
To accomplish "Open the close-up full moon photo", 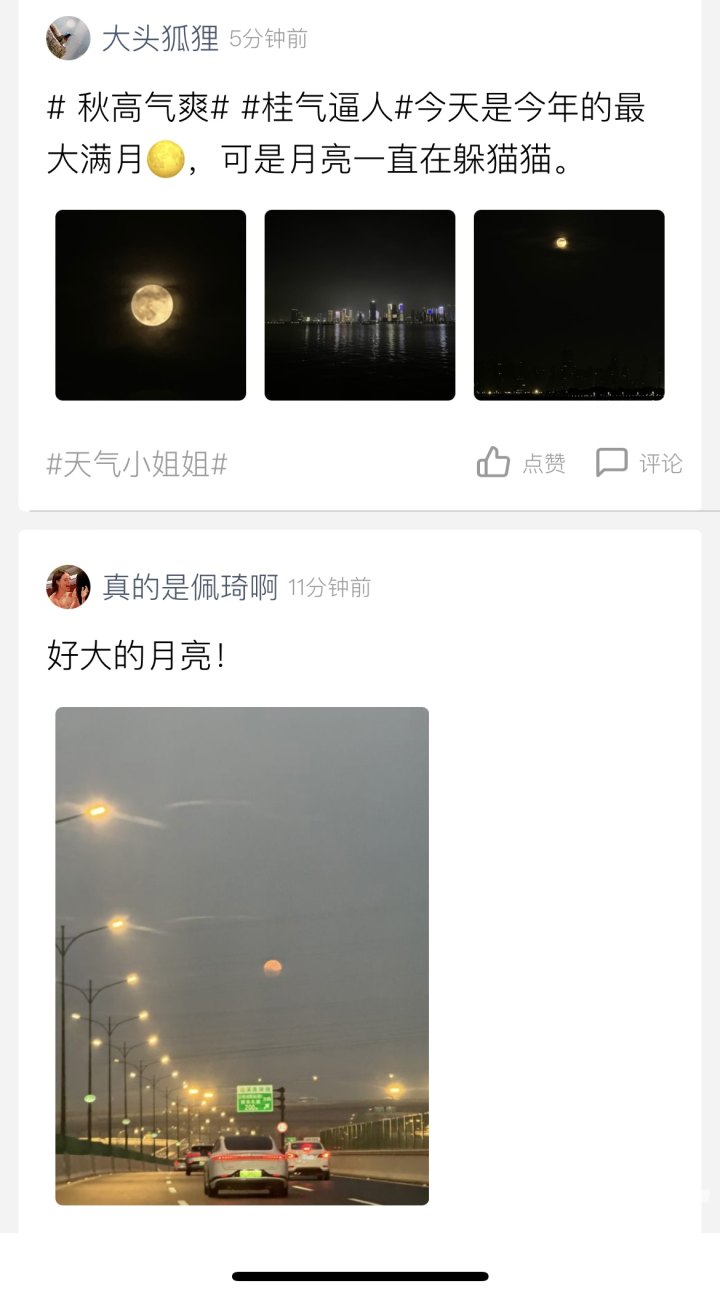I will click(x=150, y=305).
